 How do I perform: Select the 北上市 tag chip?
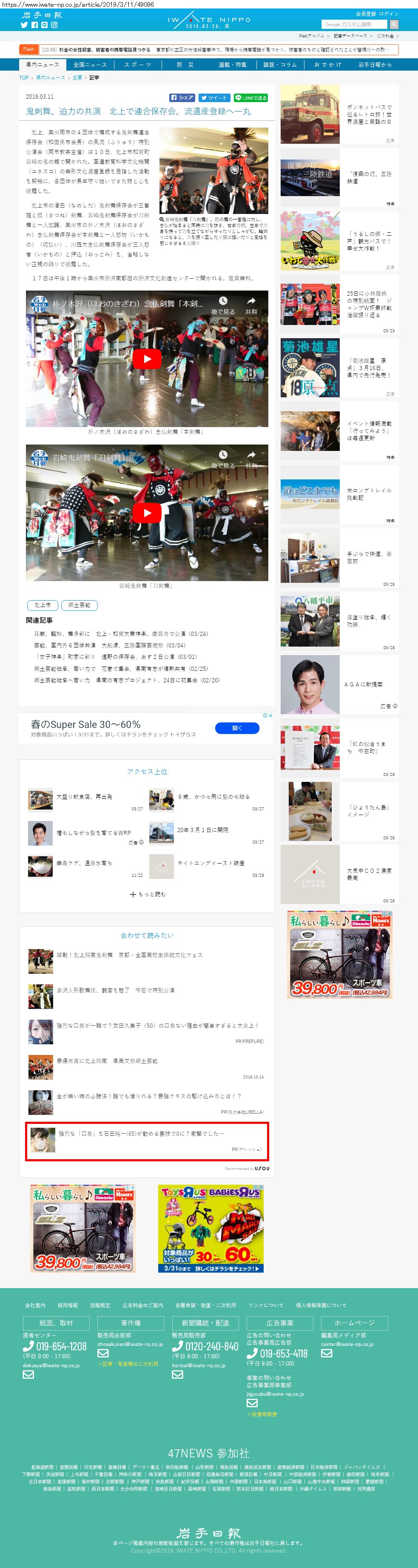click(43, 605)
